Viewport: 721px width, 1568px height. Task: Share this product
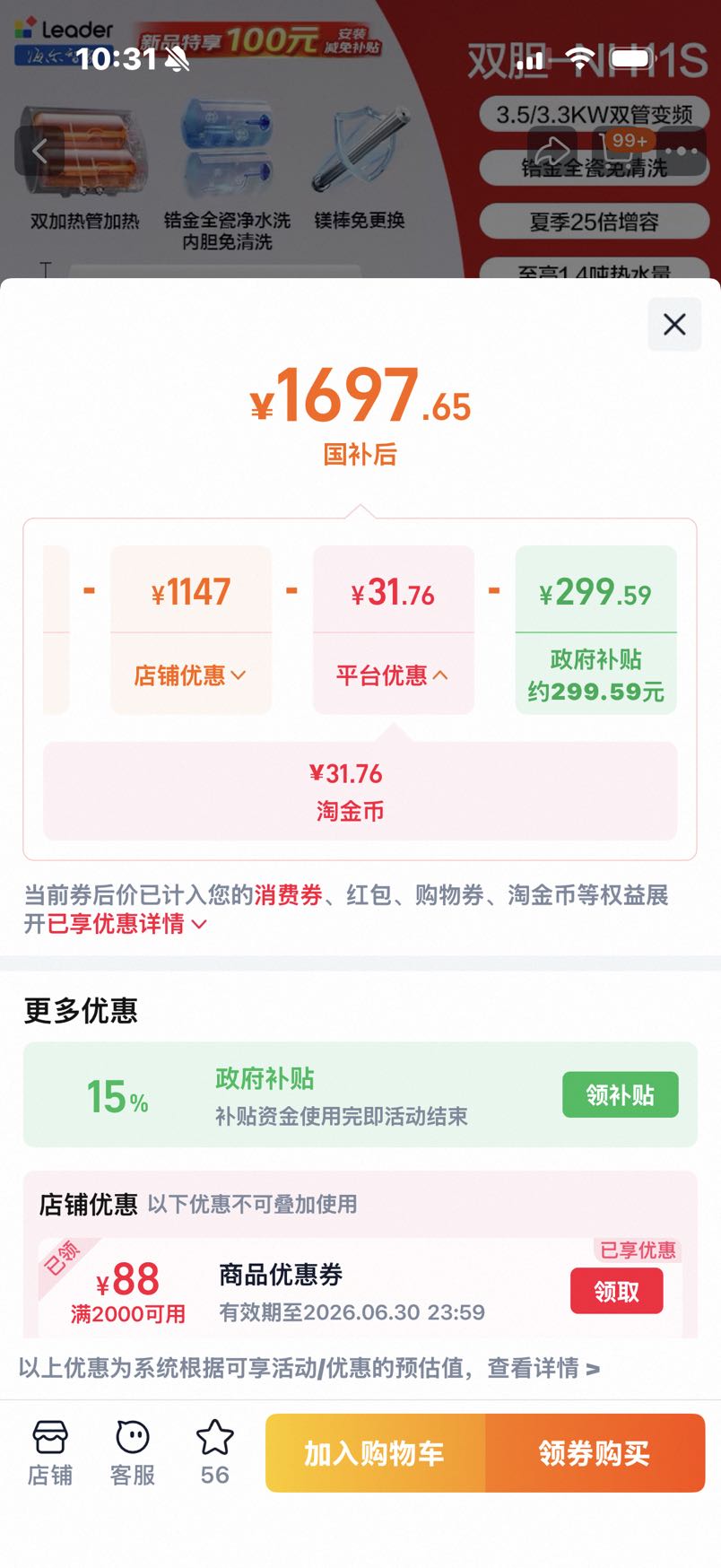pos(552,151)
